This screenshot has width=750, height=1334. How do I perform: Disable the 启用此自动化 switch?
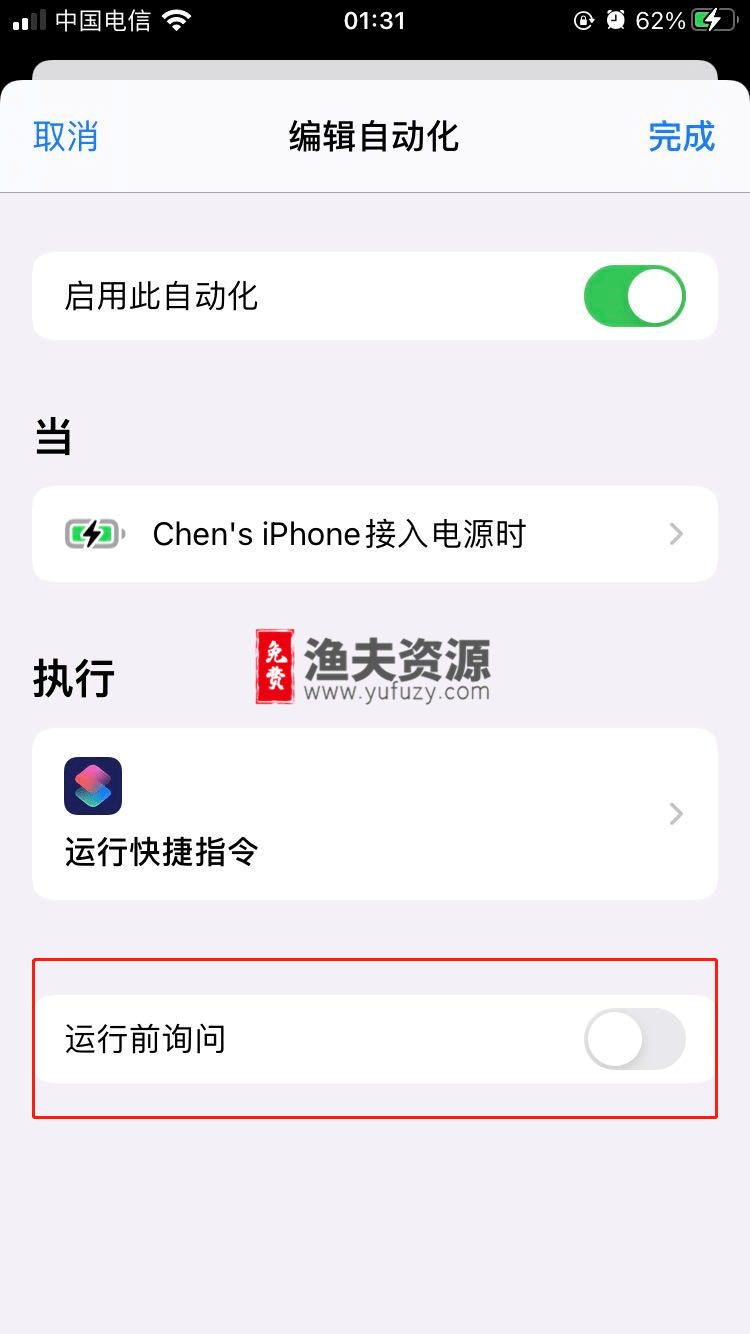click(634, 296)
